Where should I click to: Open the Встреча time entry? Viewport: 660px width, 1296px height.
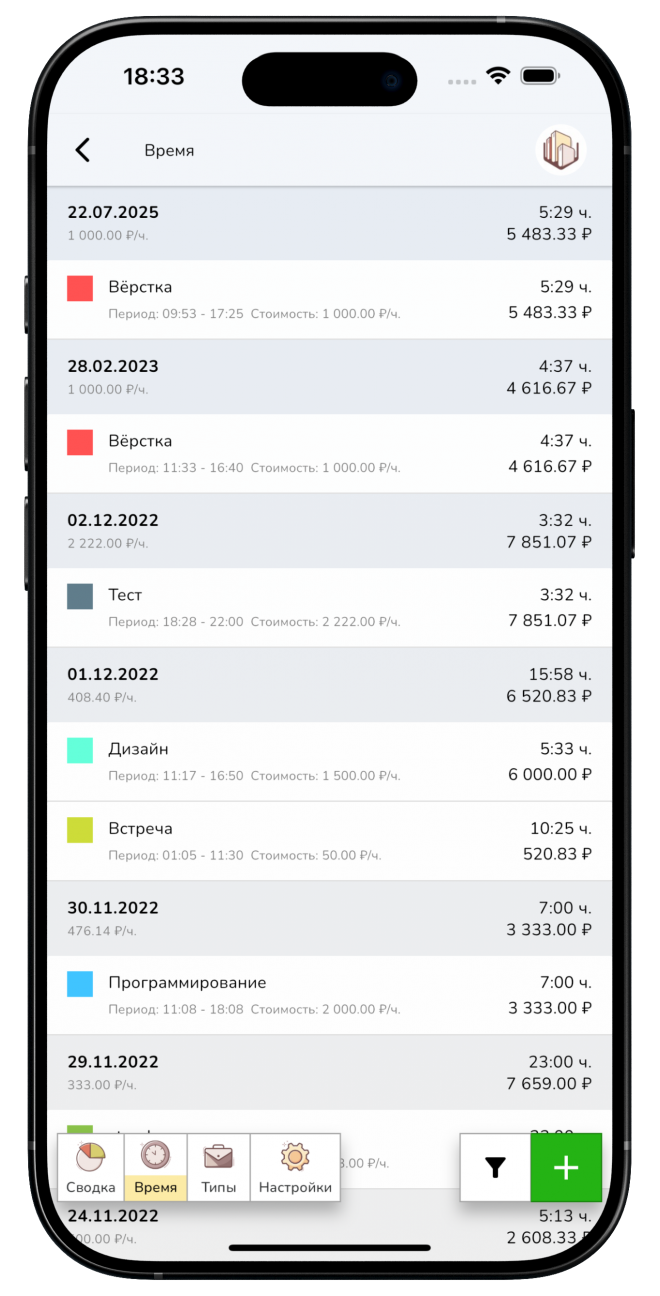pos(329,841)
